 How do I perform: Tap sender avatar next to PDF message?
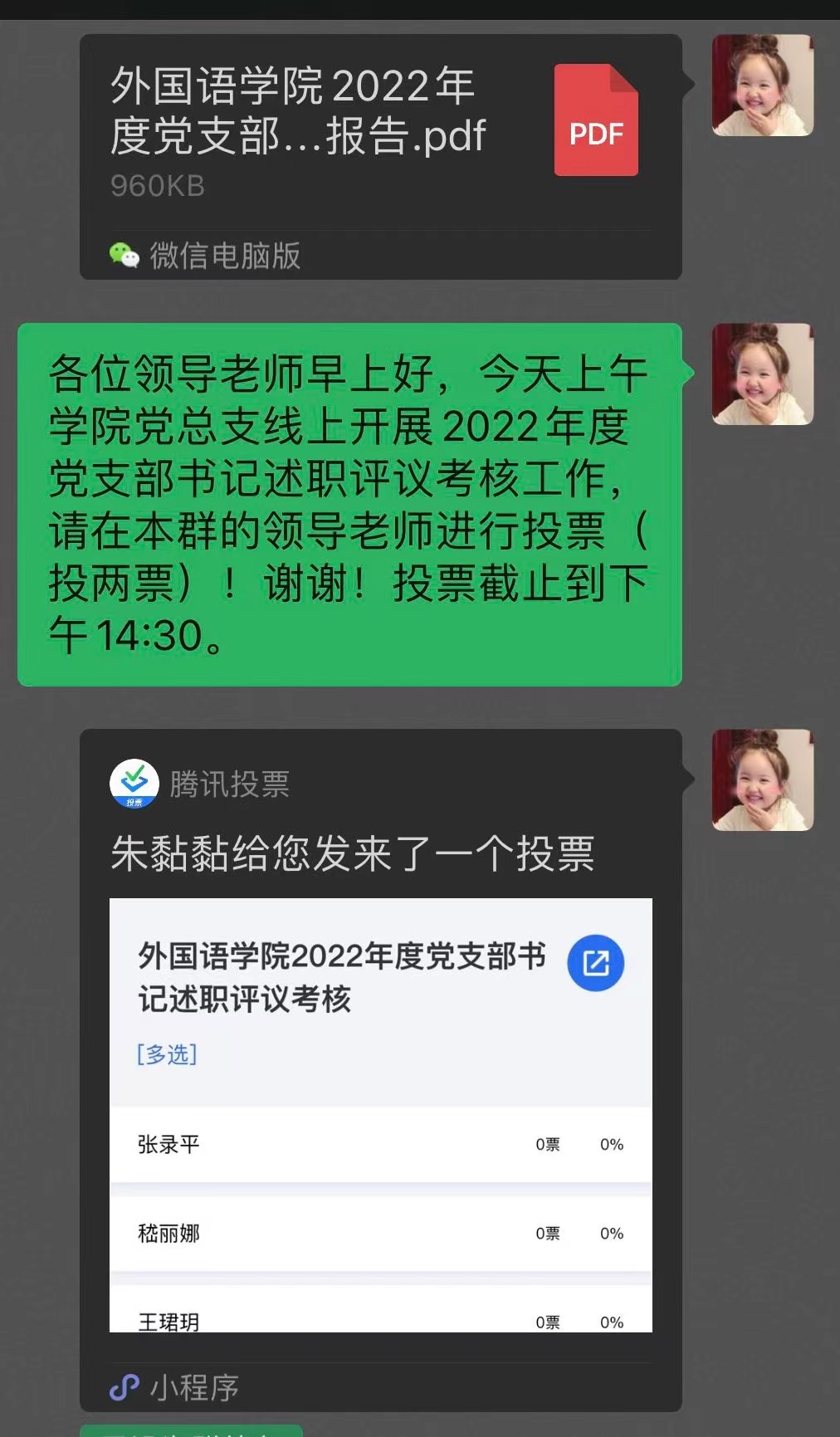(762, 86)
